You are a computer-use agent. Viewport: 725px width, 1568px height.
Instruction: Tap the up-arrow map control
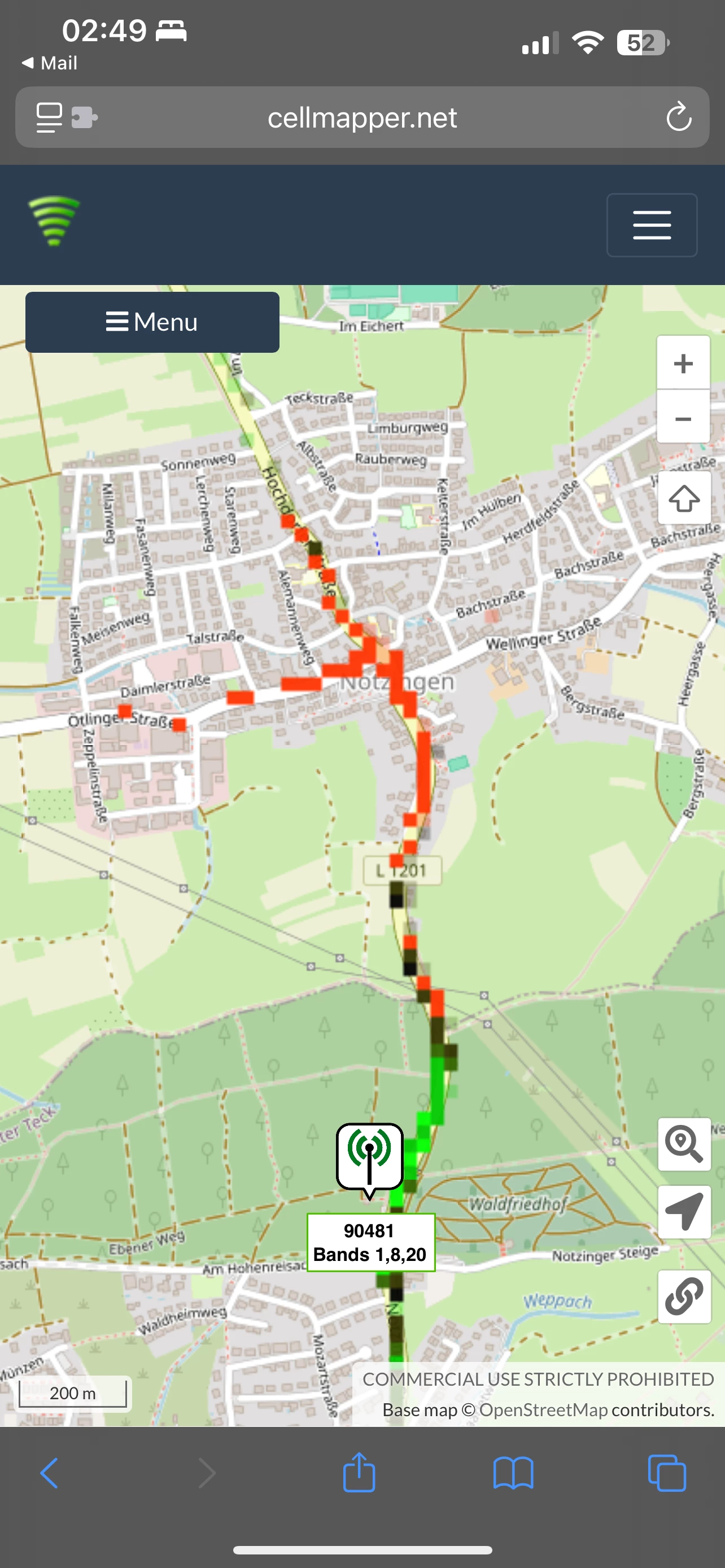[684, 498]
